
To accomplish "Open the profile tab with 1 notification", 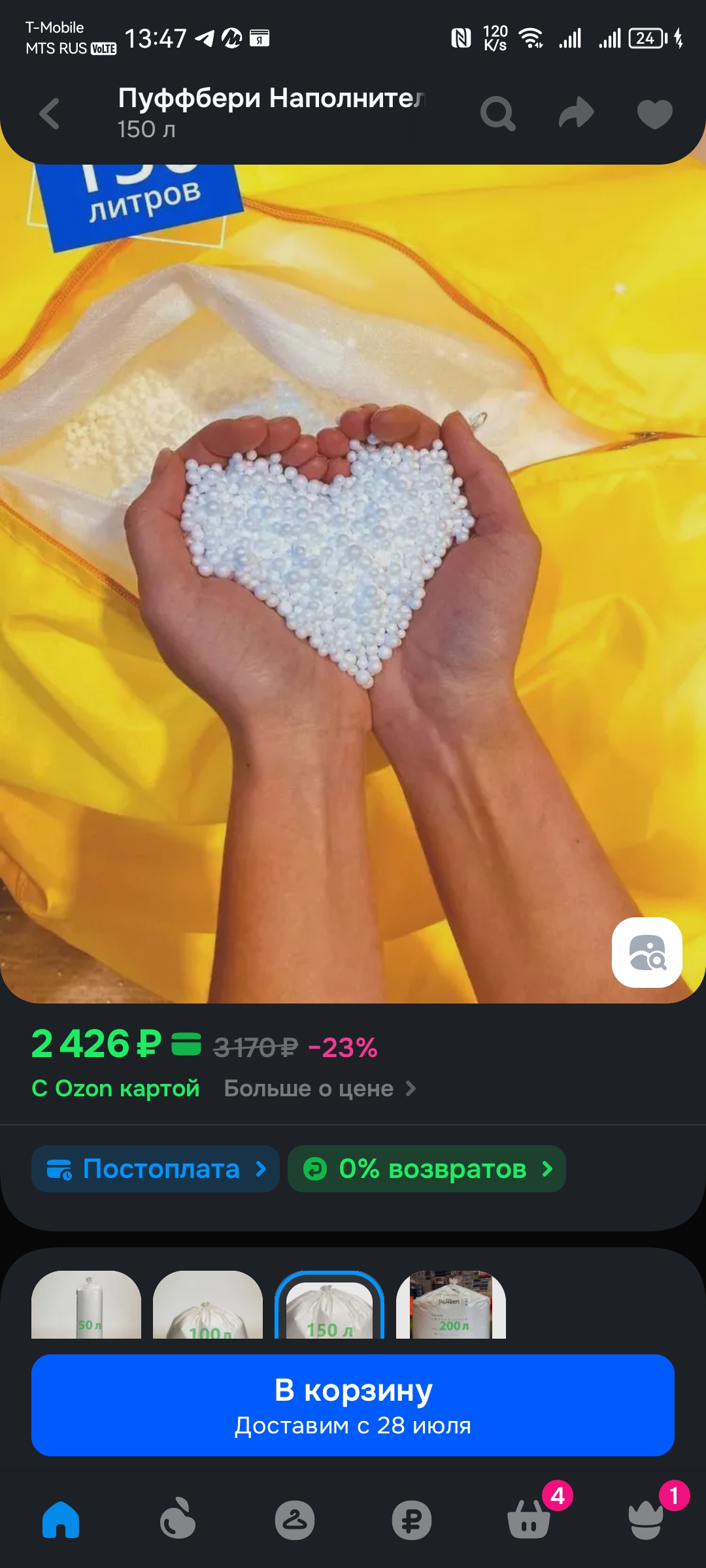I will coord(646,1520).
